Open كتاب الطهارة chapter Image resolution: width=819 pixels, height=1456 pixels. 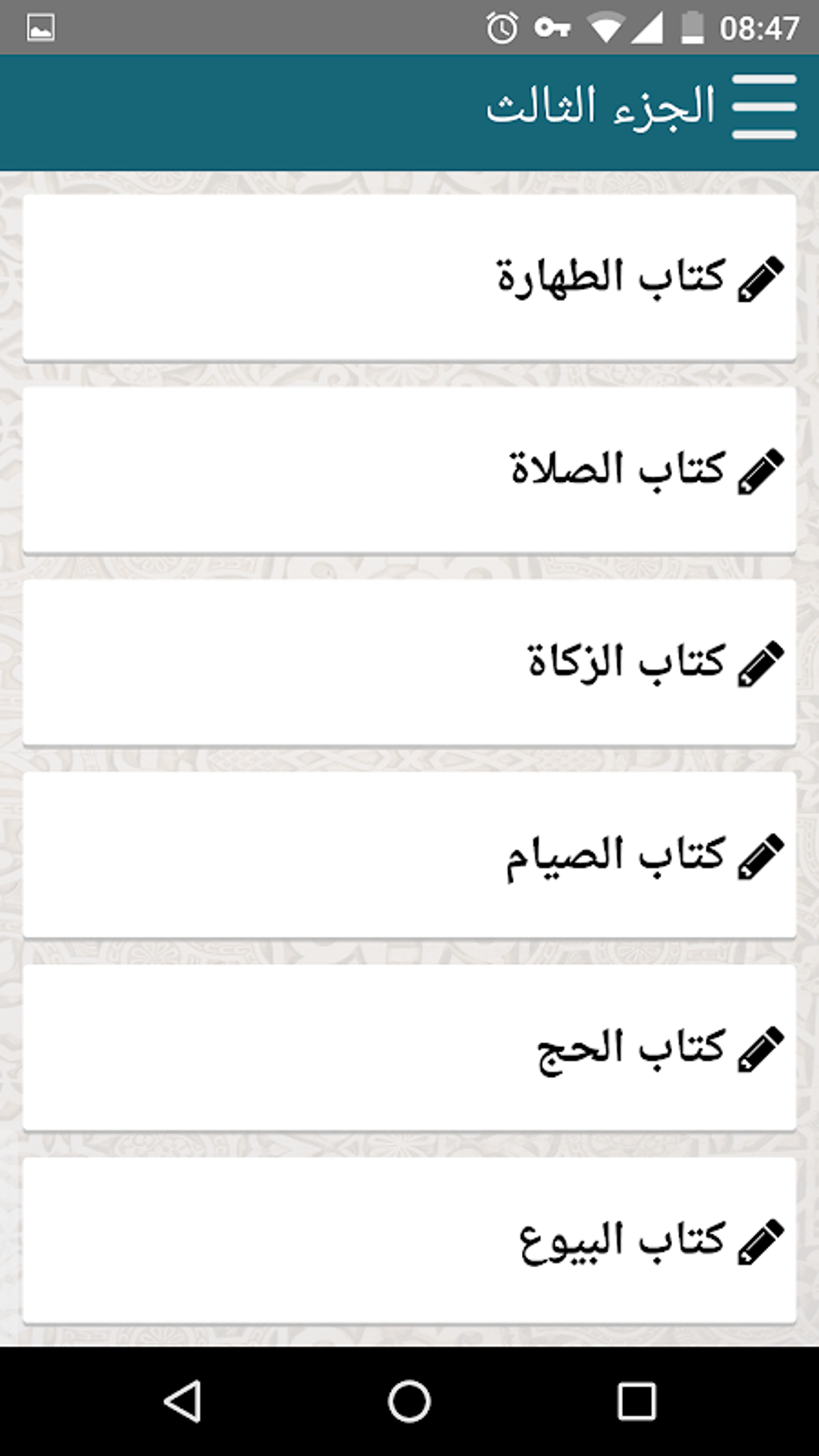point(409,278)
